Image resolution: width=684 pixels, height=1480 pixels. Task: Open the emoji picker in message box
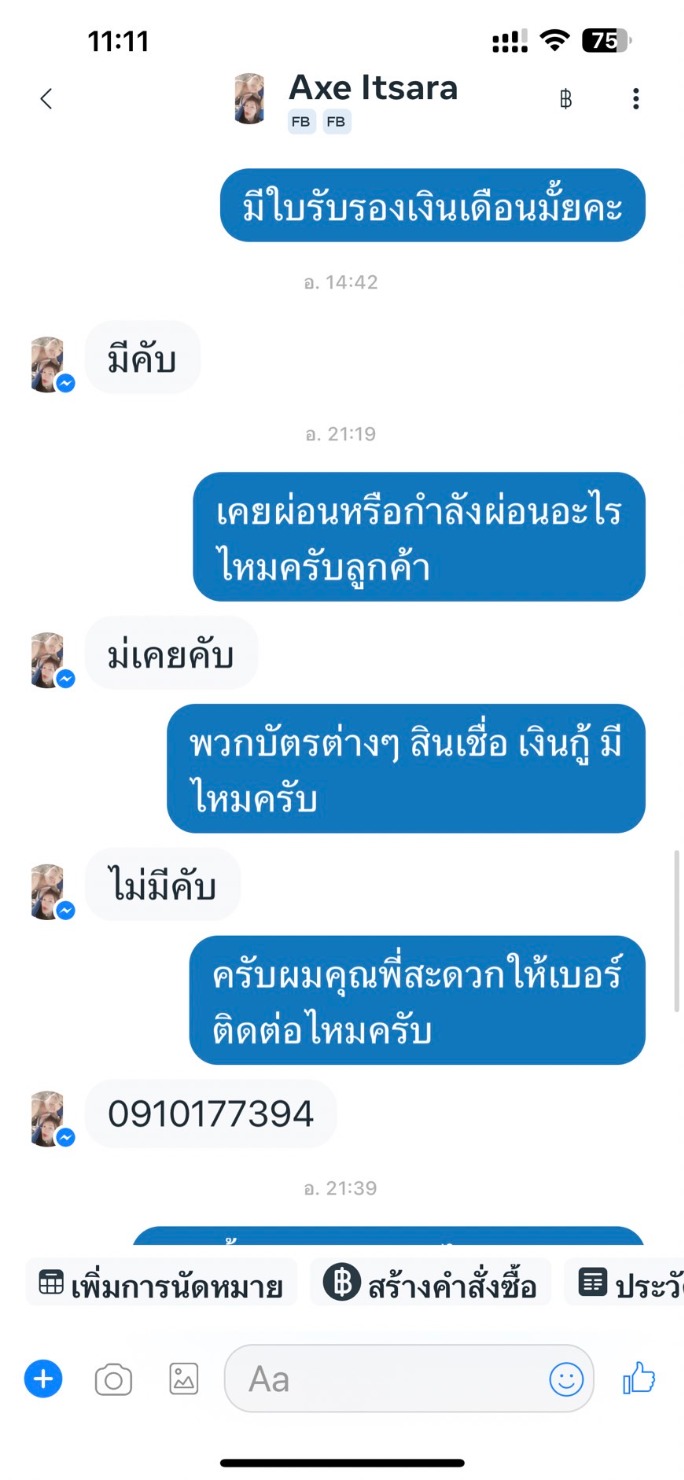click(566, 1380)
